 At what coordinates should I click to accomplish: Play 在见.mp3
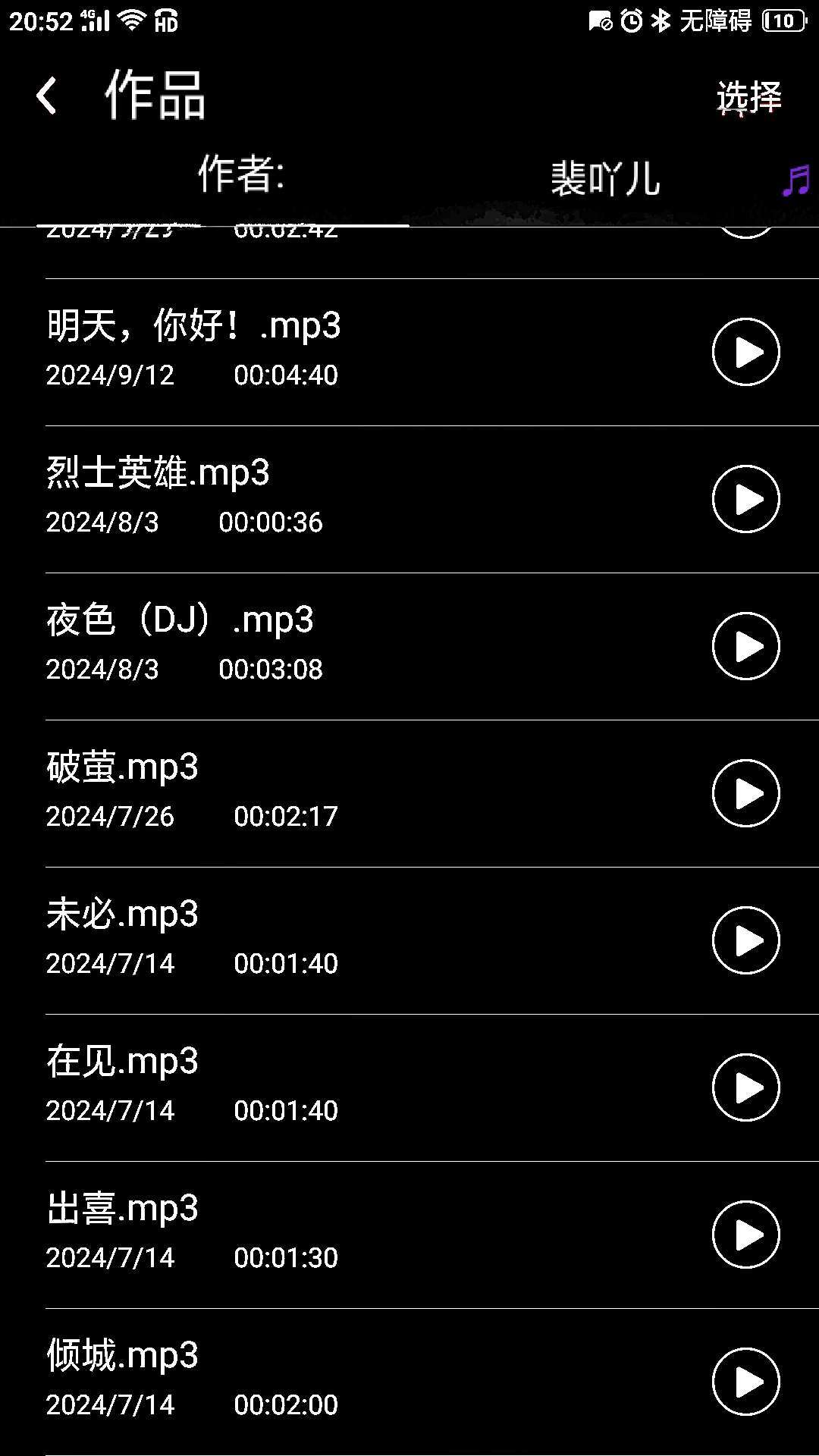click(x=746, y=1087)
